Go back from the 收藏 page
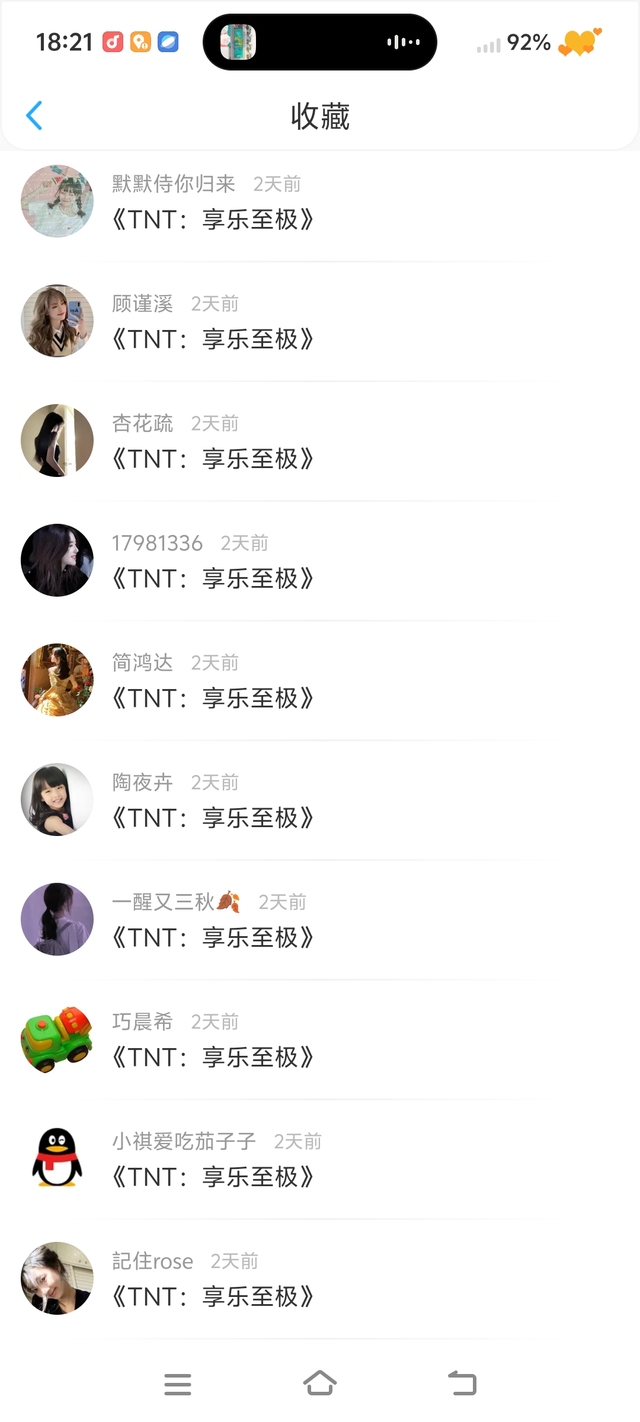 click(34, 116)
